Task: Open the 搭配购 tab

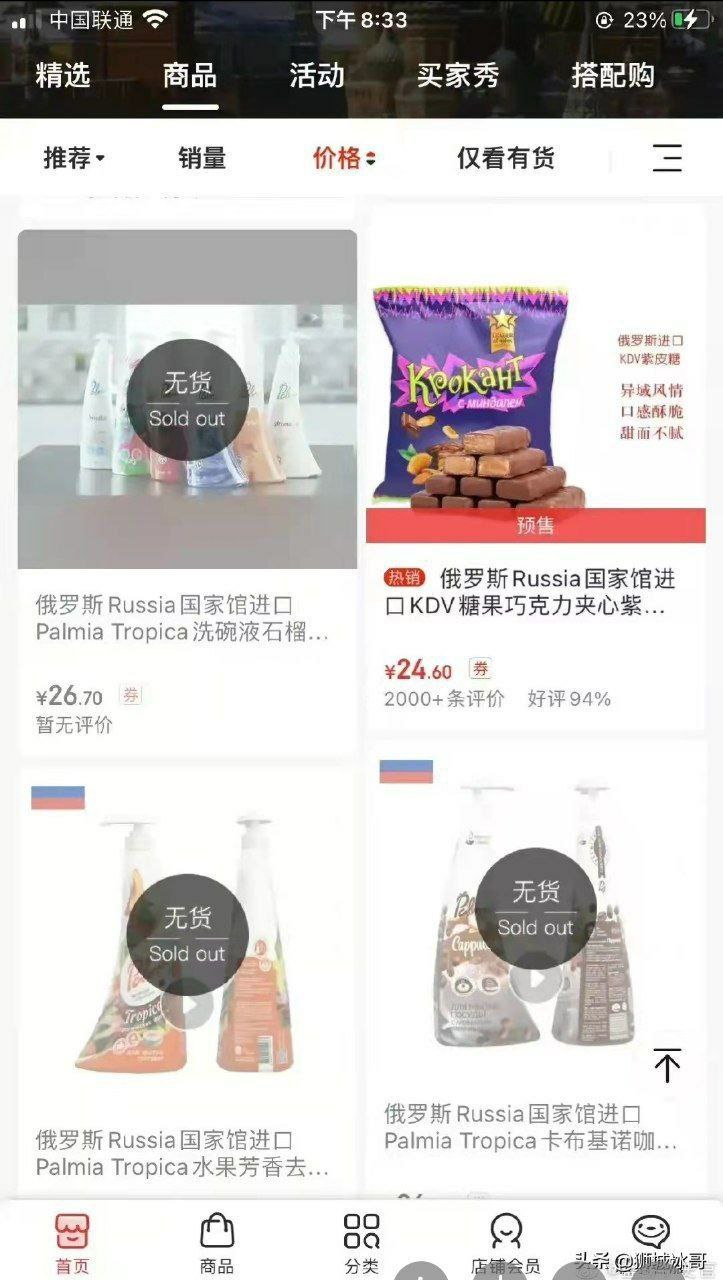Action: point(613,75)
